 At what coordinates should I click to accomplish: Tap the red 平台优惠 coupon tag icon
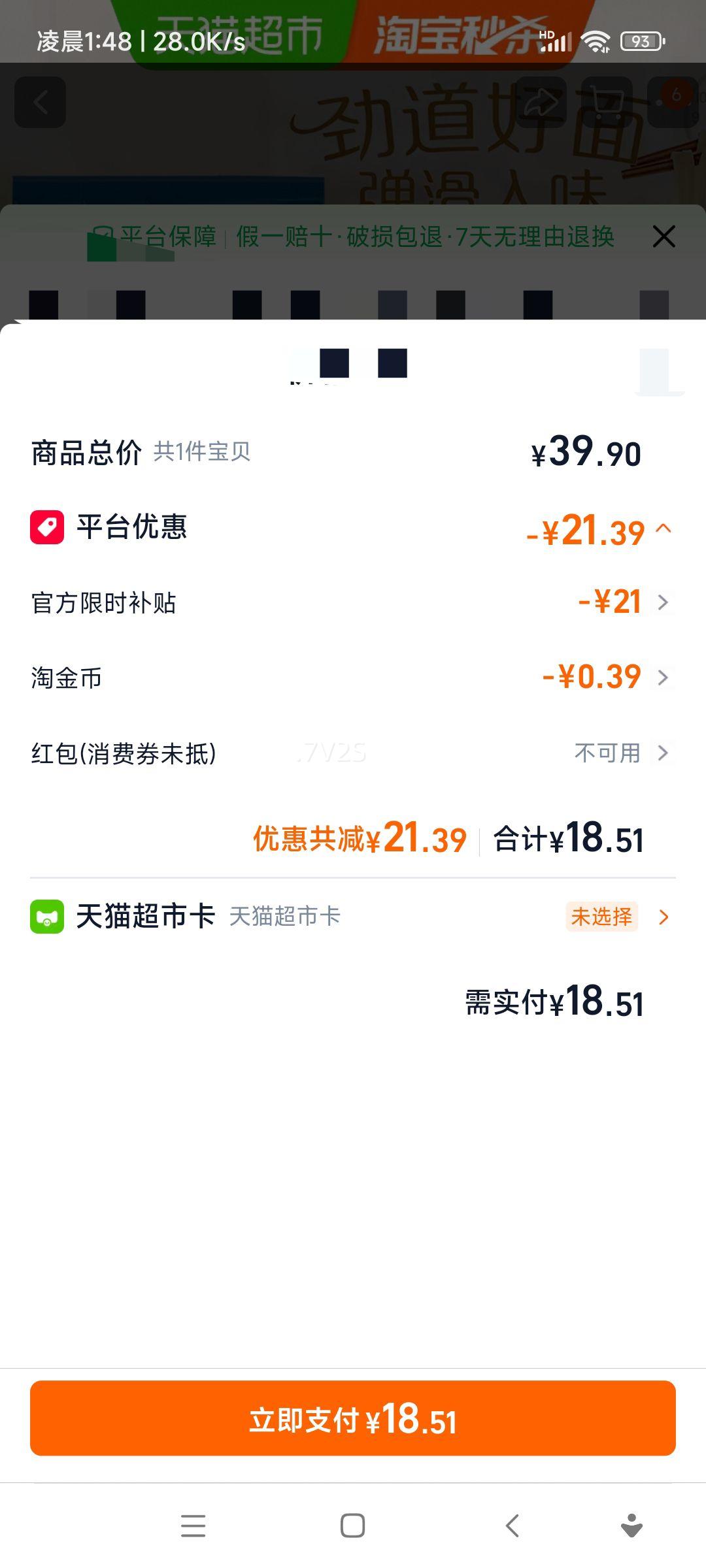pyautogui.click(x=46, y=528)
